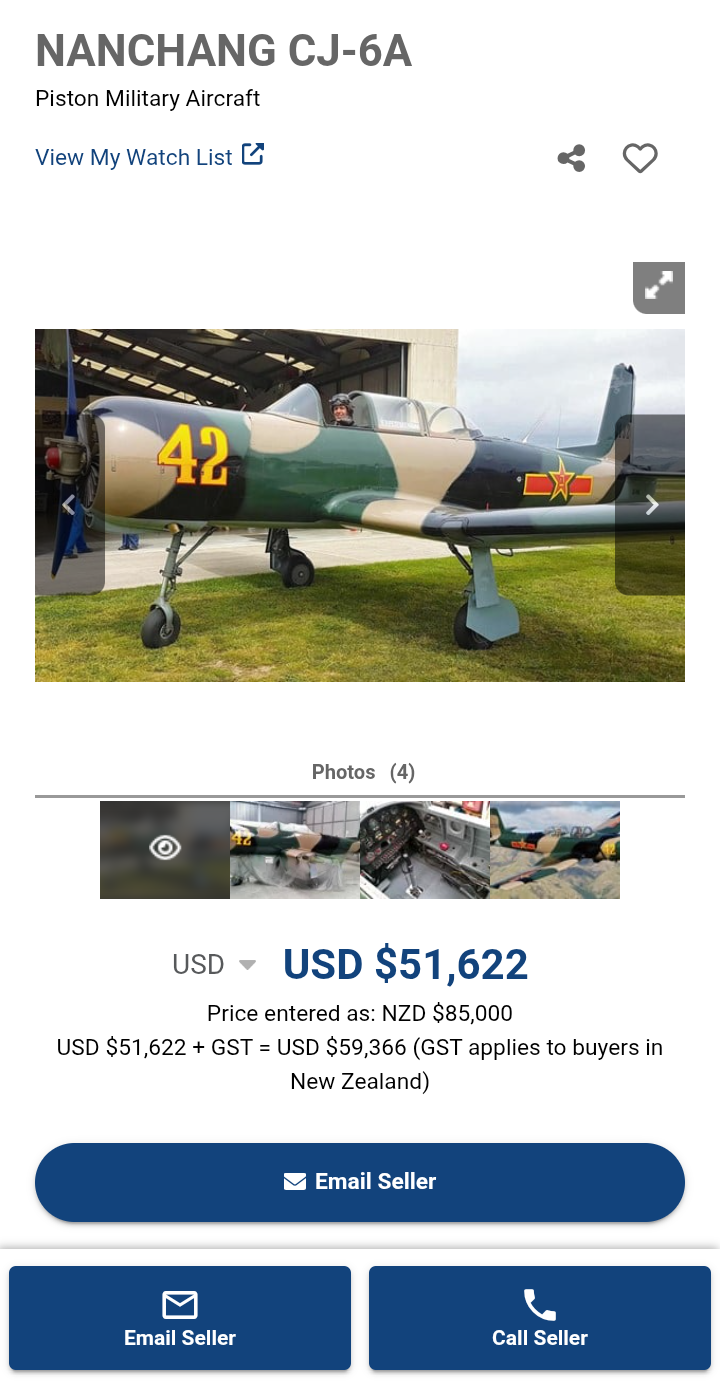The height and width of the screenshot is (1391, 720).
Task: Select the second photo thumbnail
Action: coord(295,849)
